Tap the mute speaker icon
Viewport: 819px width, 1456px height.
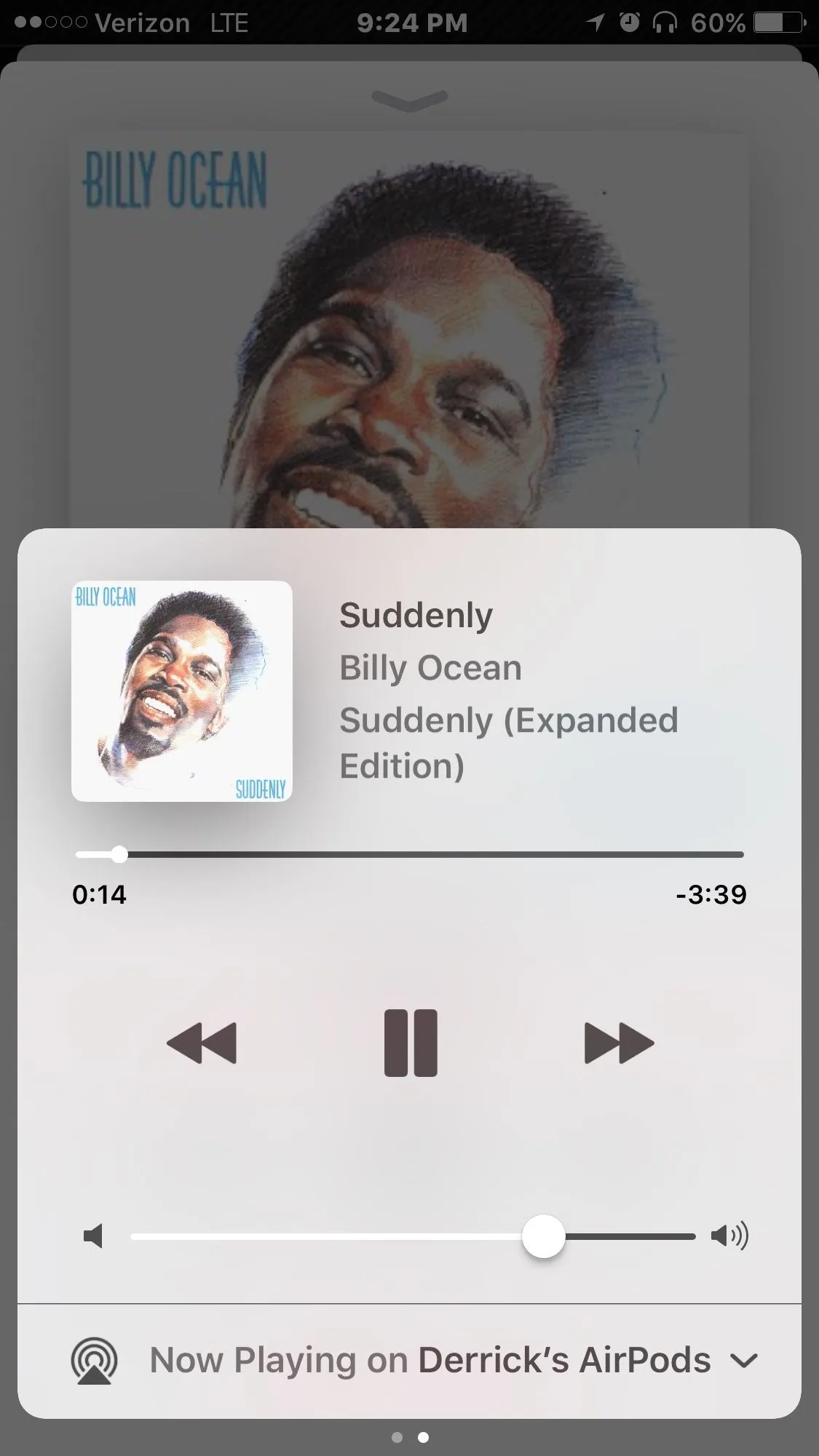coord(94,1236)
